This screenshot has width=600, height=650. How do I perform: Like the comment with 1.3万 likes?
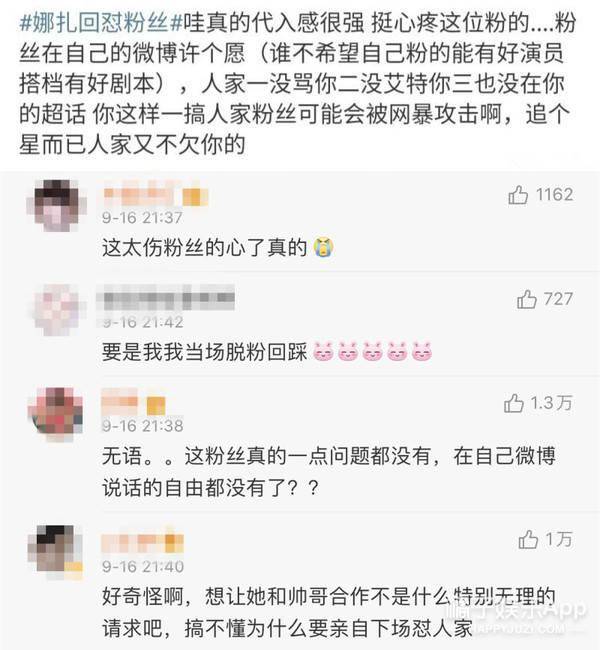[514, 403]
